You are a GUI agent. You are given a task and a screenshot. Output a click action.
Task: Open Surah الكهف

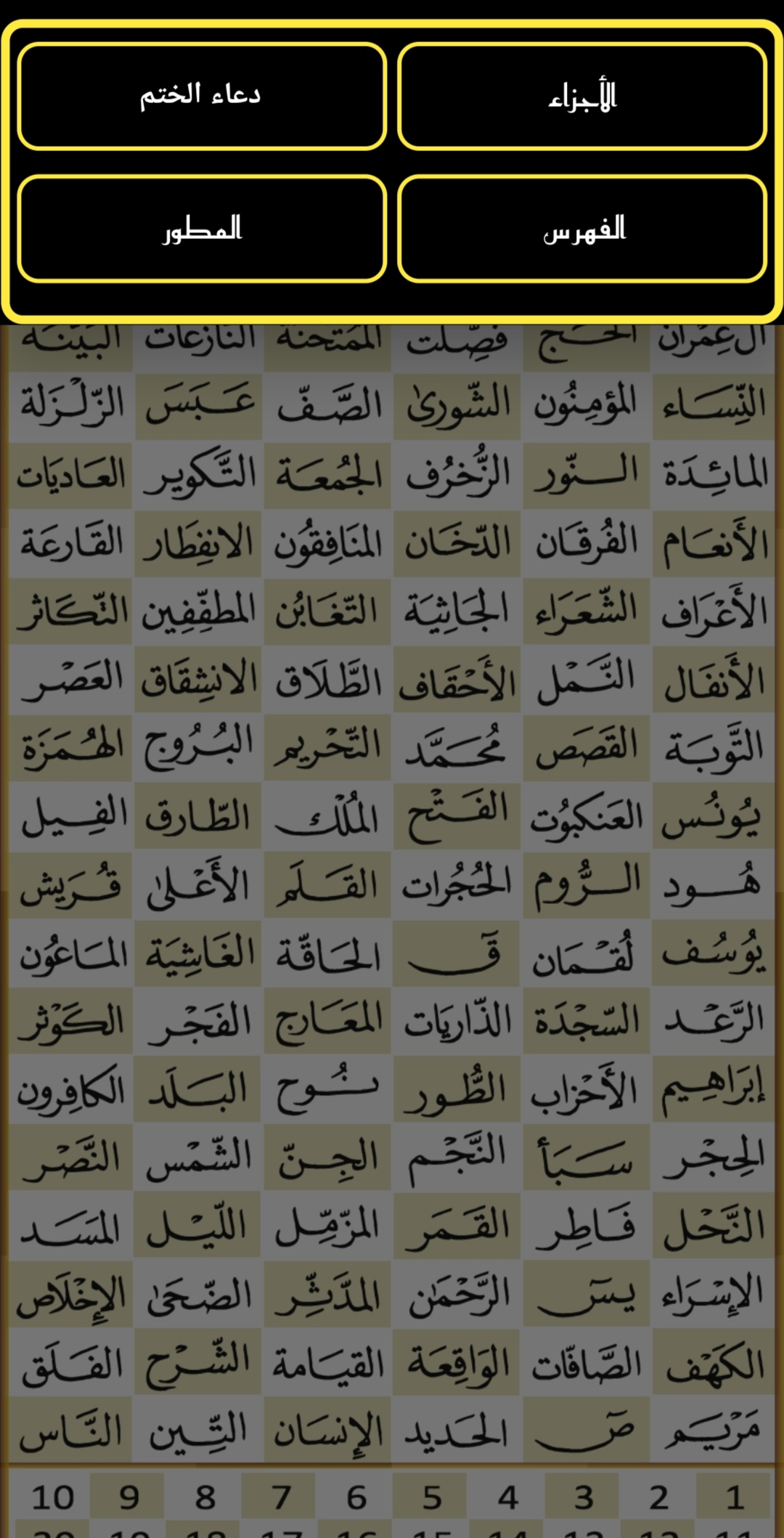tap(714, 1363)
